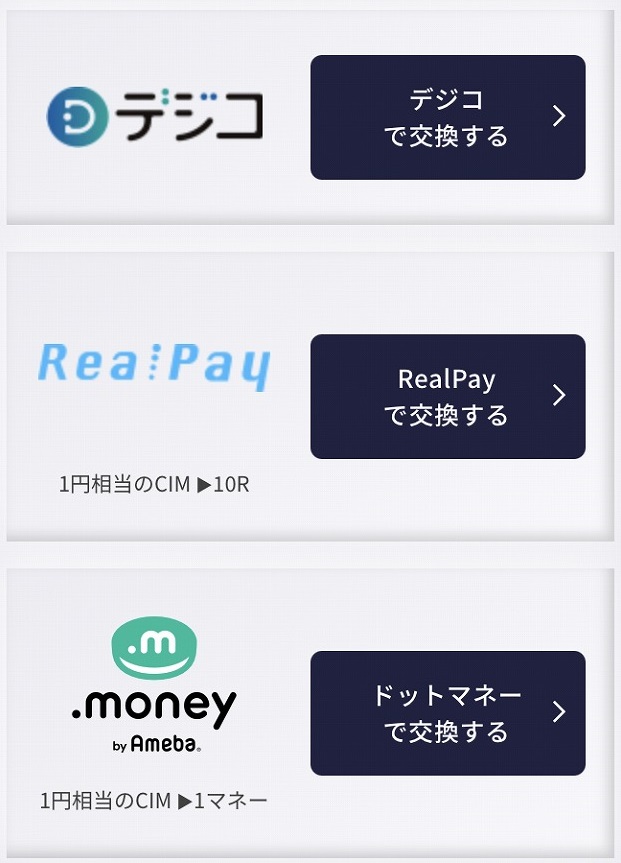
Task: Select RealPayで交換する
Action: click(x=447, y=397)
